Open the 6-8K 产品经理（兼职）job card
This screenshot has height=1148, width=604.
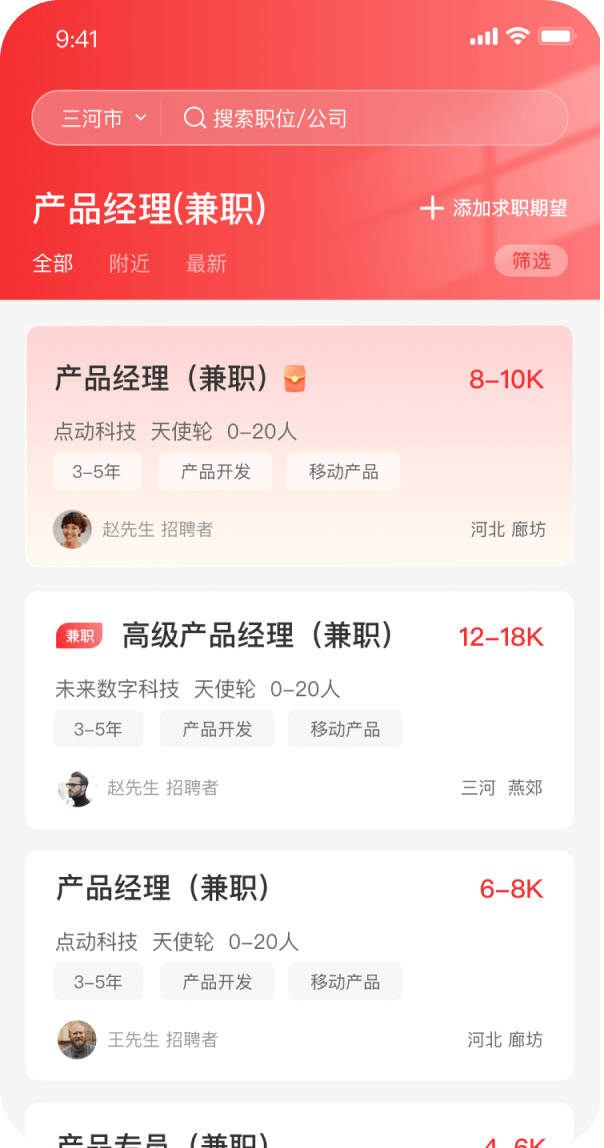[299, 965]
